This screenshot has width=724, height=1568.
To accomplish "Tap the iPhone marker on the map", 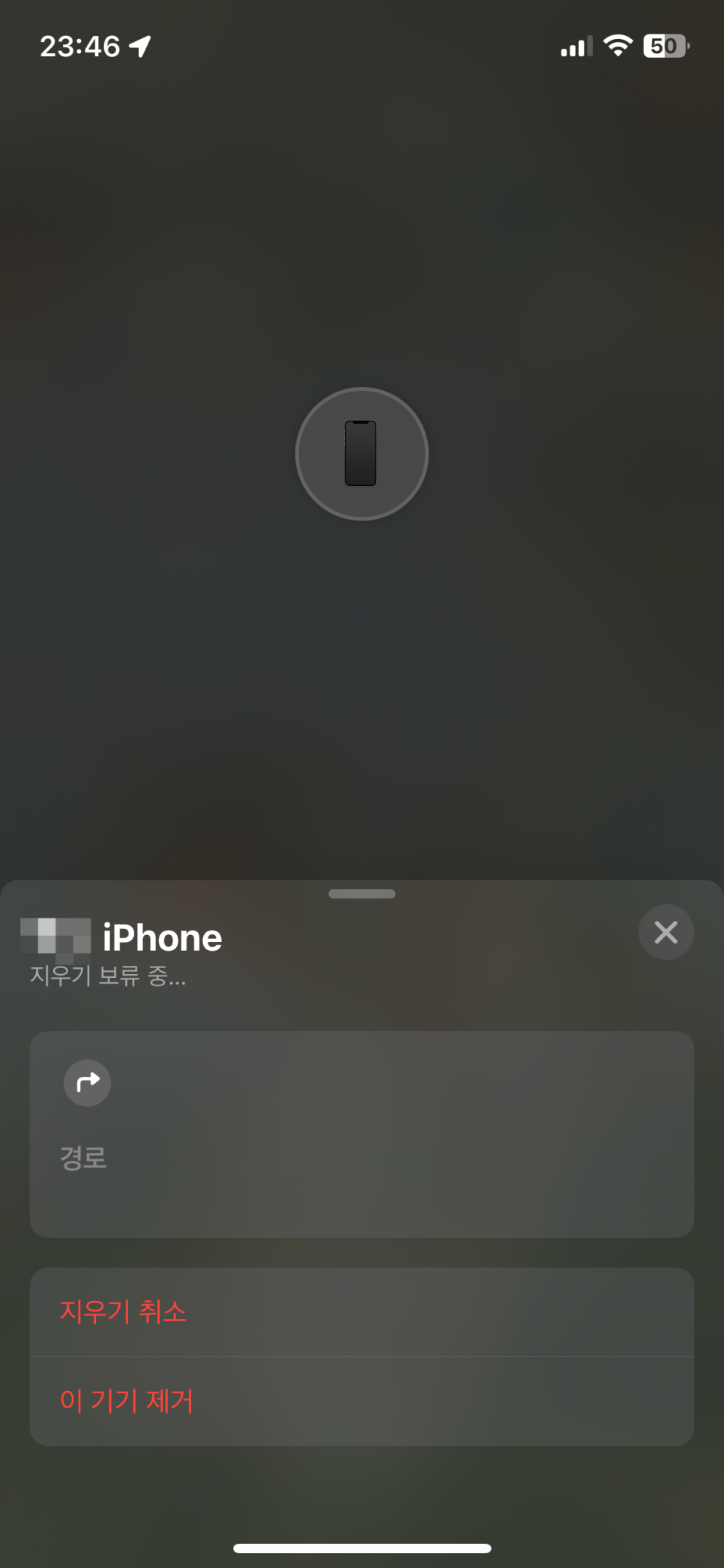I will coord(362,454).
